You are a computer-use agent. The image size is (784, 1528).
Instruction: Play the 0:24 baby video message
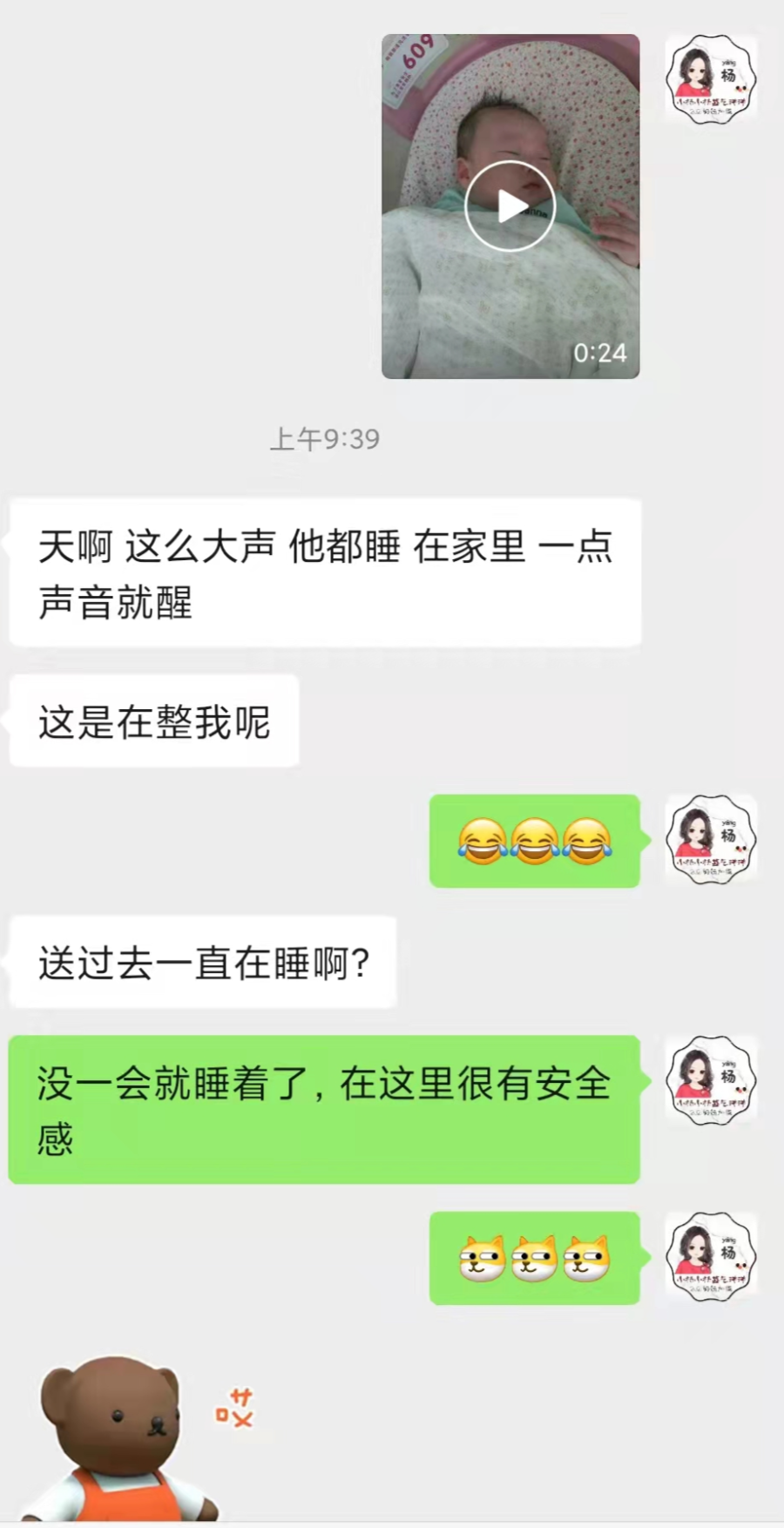(510, 206)
